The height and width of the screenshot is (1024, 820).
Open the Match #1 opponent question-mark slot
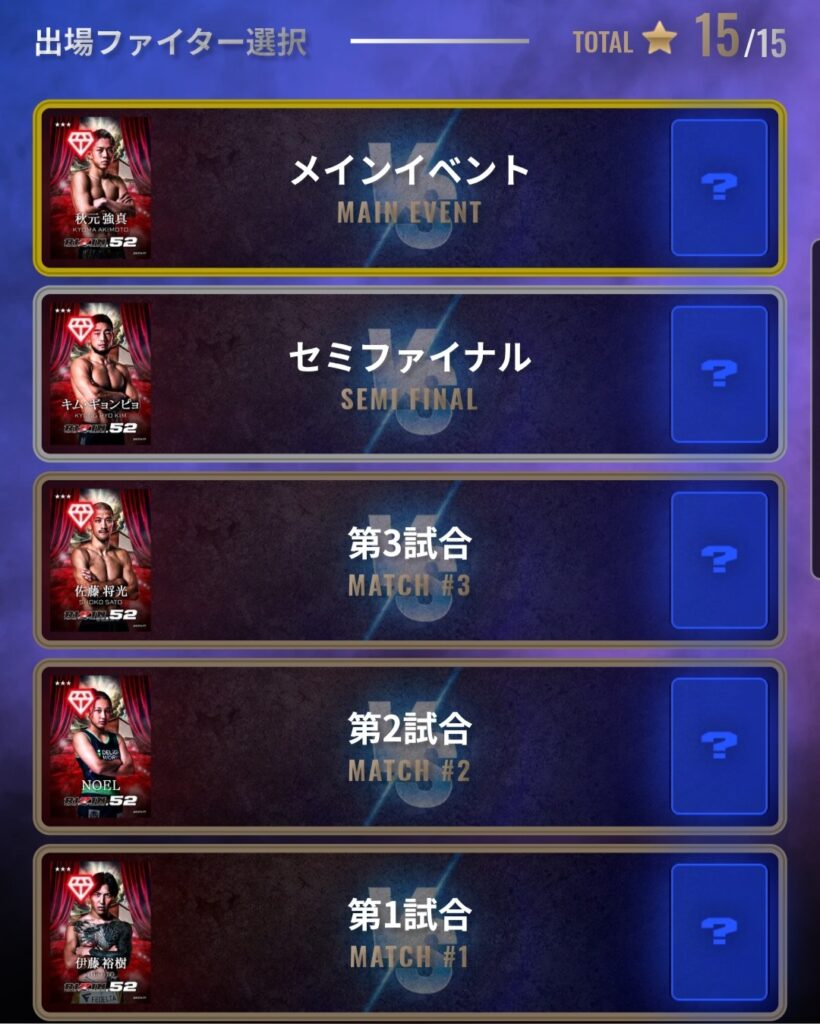click(719, 932)
